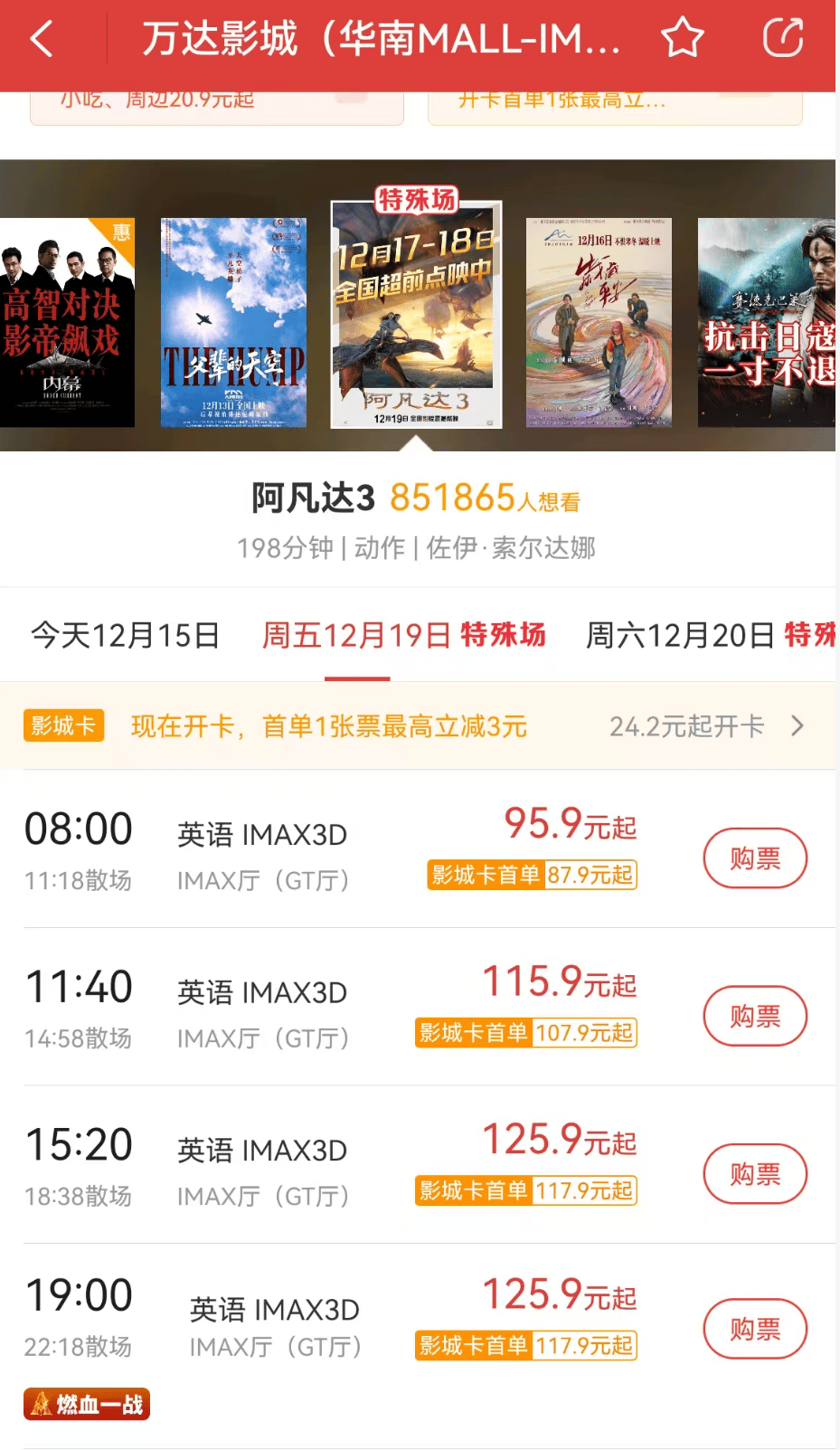
Task: Select the 阿凡达3 poster
Action: (x=416, y=315)
